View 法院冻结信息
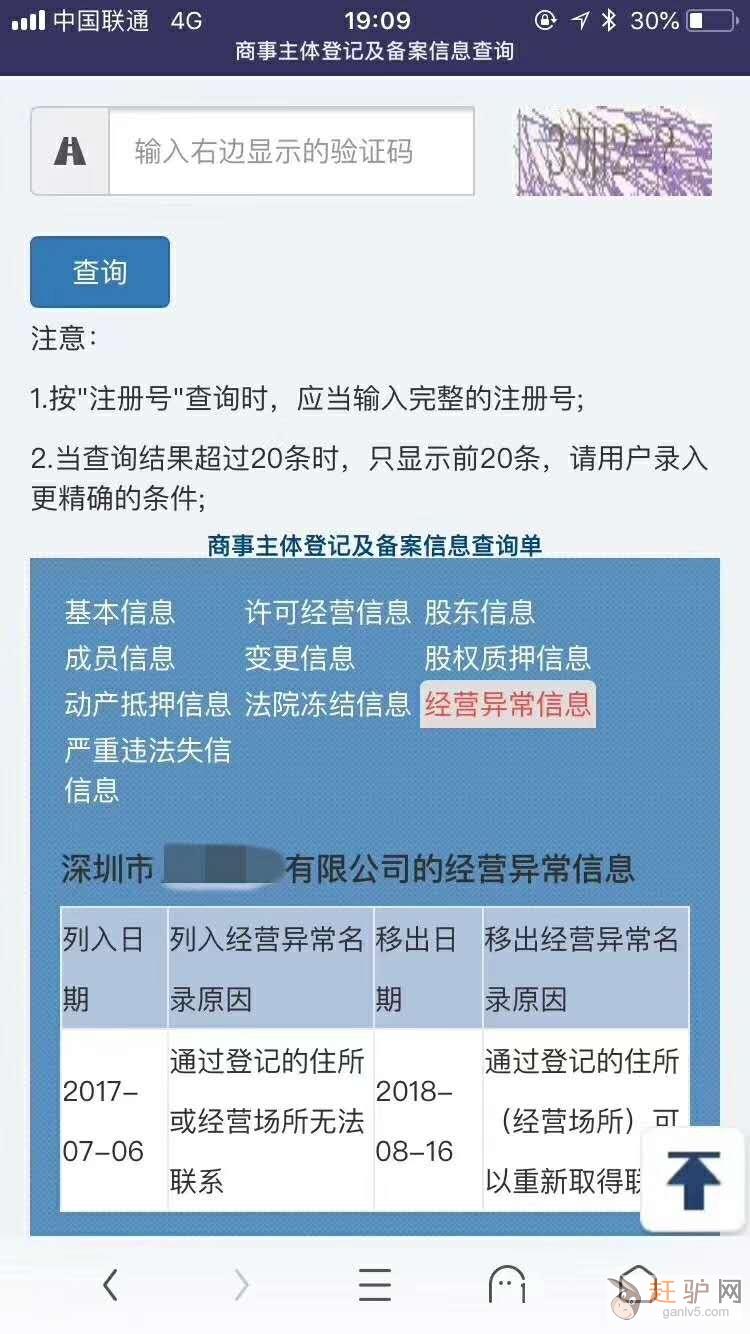 click(328, 704)
